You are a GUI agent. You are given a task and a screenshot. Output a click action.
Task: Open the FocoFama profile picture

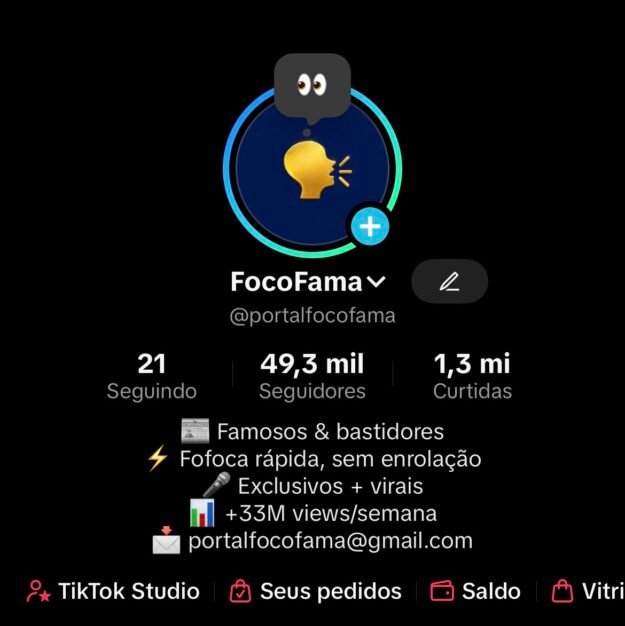coord(311,166)
